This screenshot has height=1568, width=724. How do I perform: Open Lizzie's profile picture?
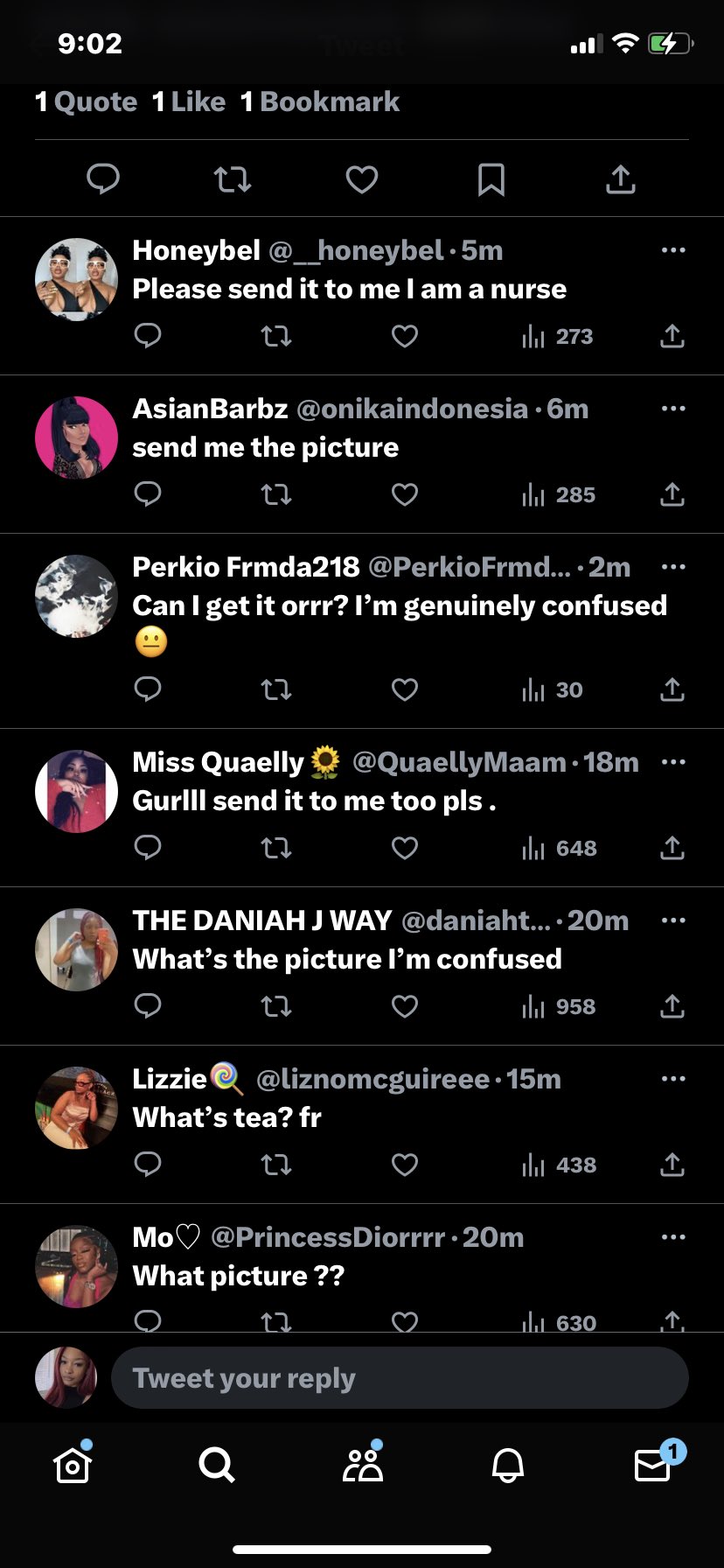[x=76, y=1108]
